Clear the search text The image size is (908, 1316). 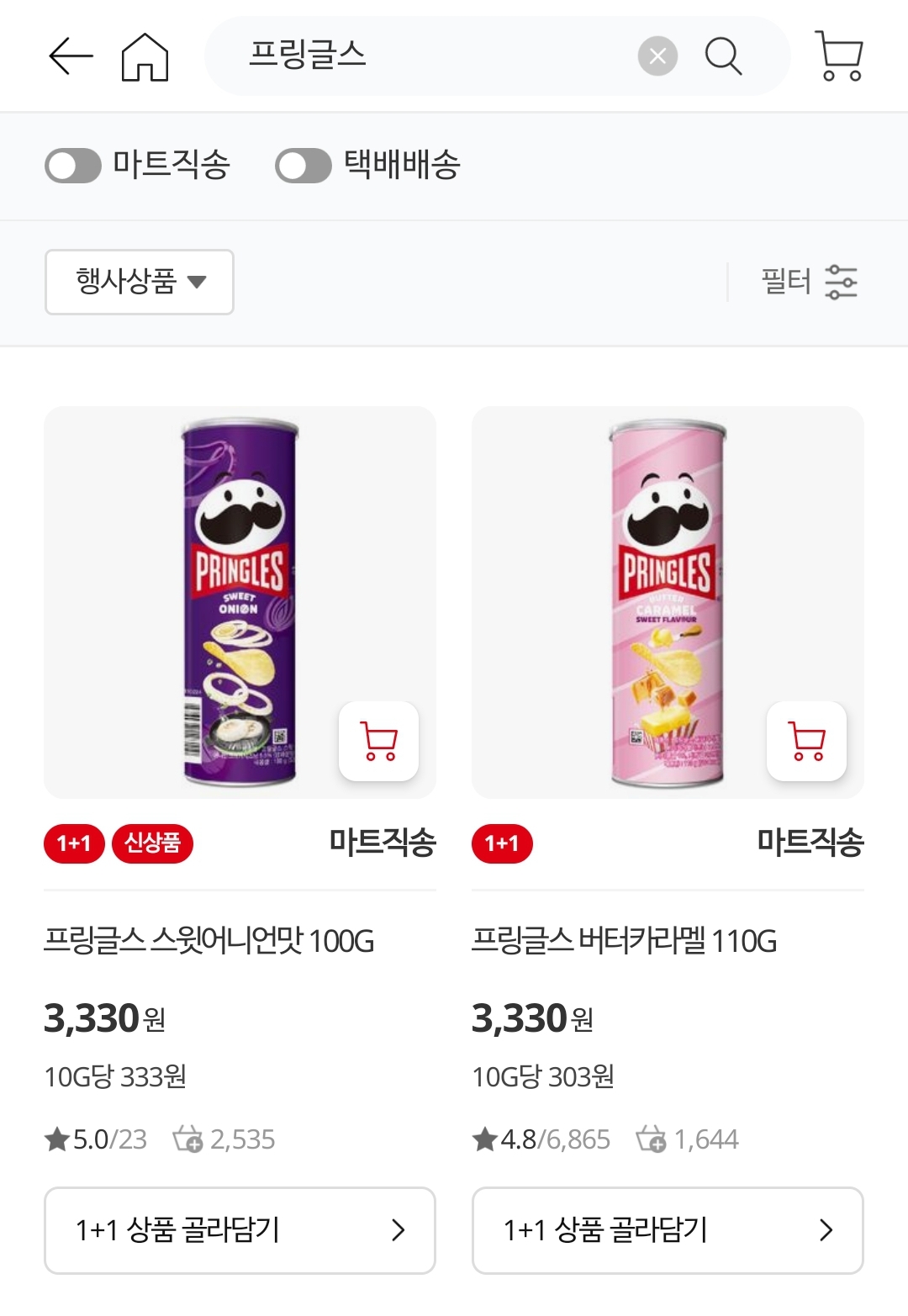[x=657, y=56]
